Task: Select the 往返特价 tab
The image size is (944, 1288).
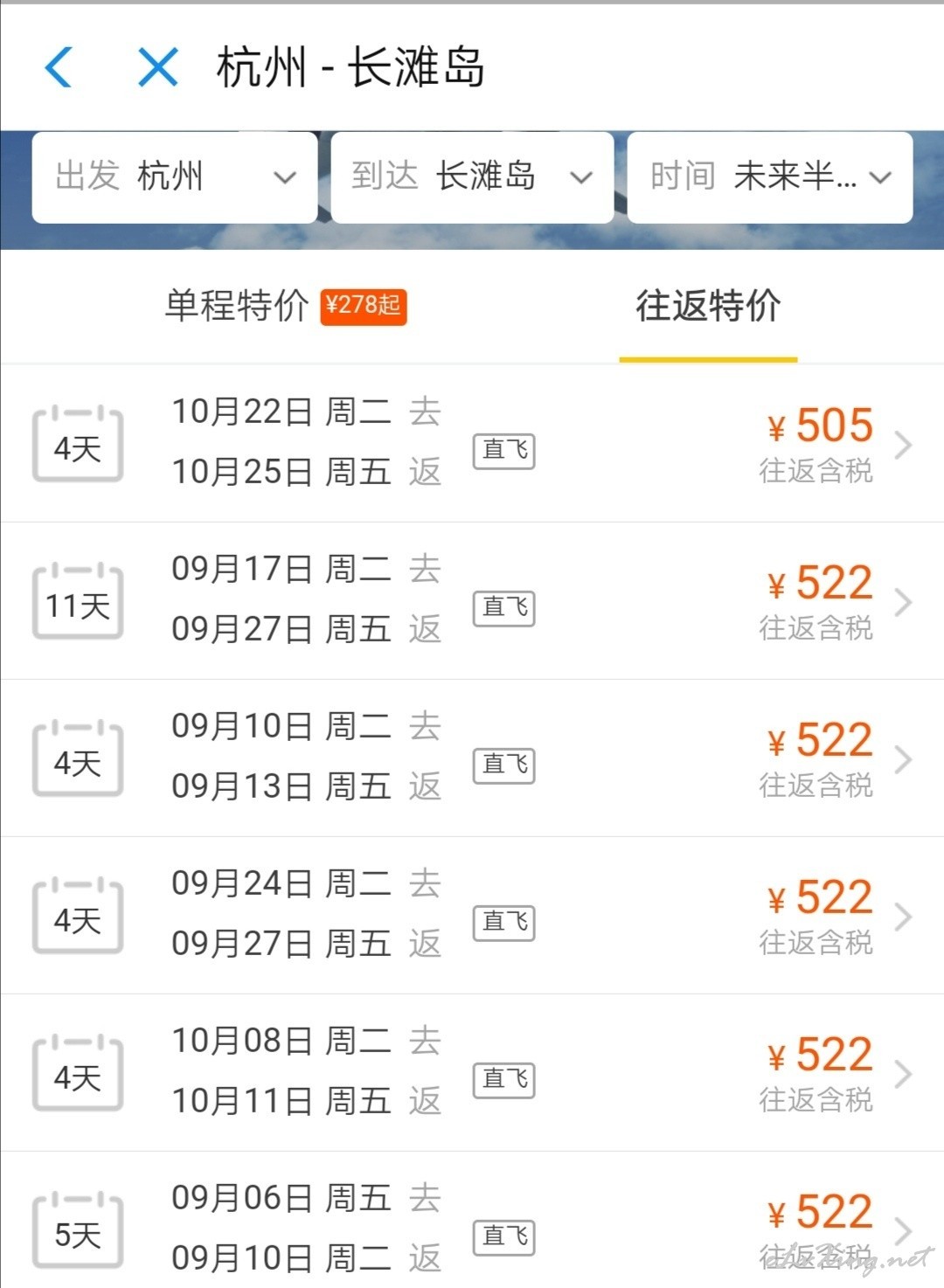Action: coord(708,306)
